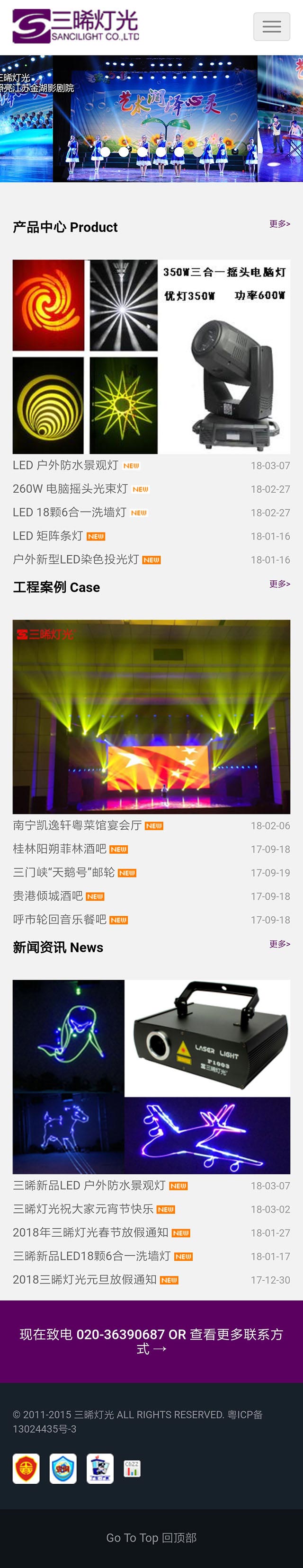Screen dimensions: 303x1568
Task: Open LED 户外防水景观灯 product entry
Action: (x=66, y=466)
